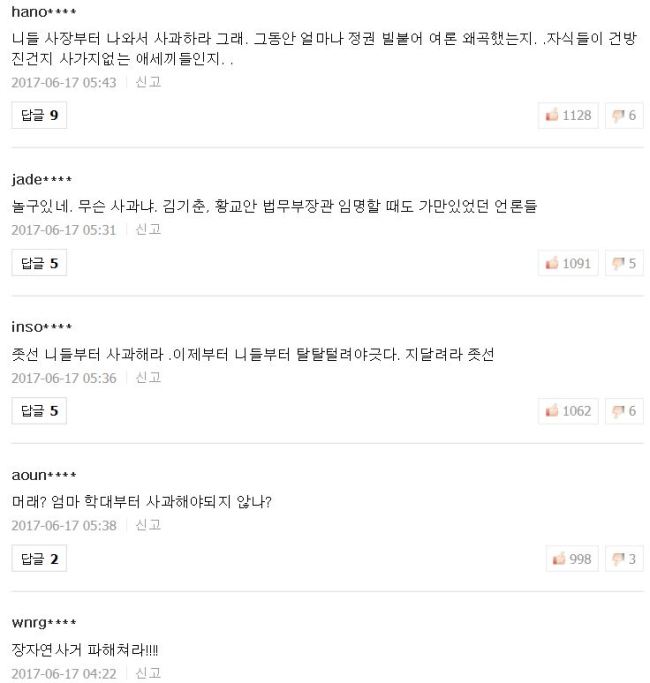
Task: Report aoun's comment via 신고
Action: (x=148, y=525)
